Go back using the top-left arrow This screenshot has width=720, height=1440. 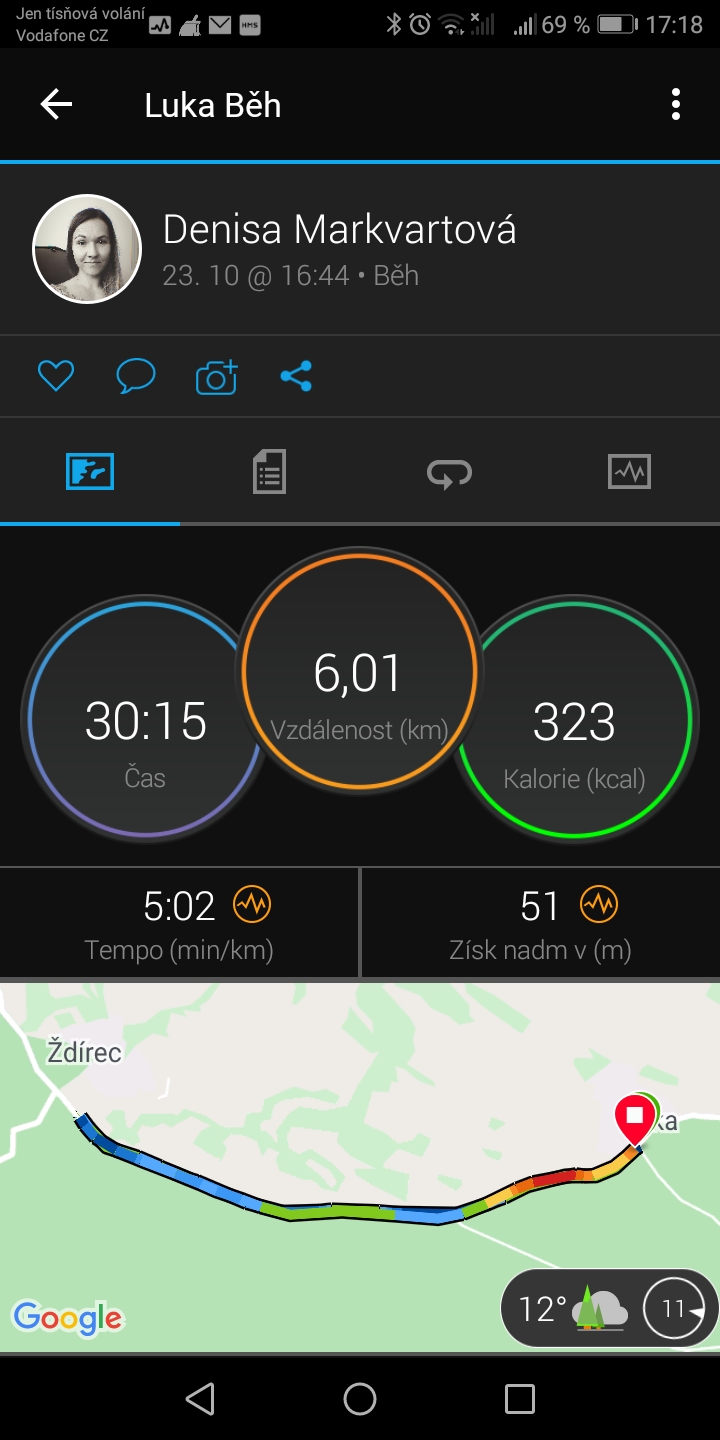click(x=56, y=104)
